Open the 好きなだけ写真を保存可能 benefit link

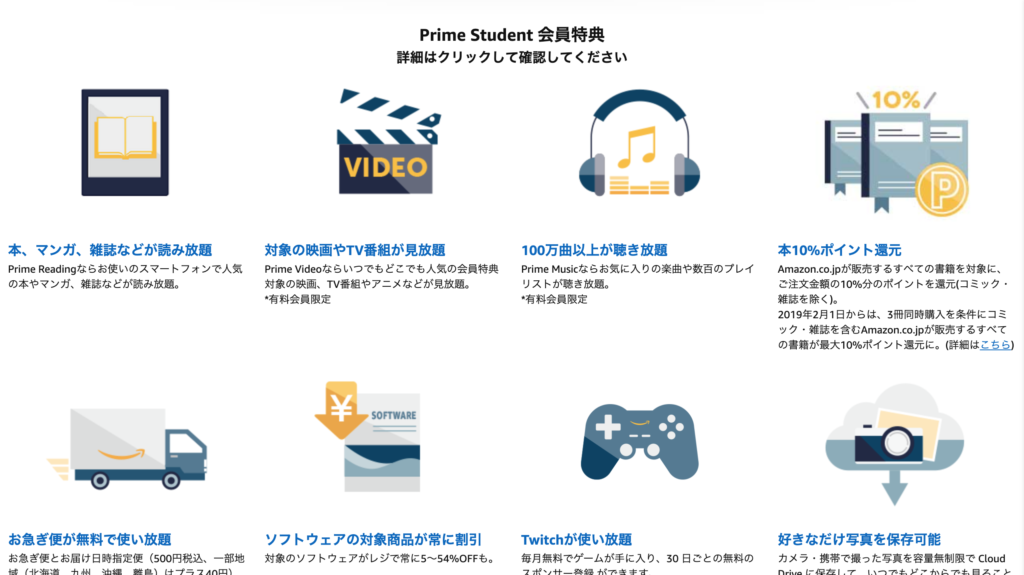[859, 539]
